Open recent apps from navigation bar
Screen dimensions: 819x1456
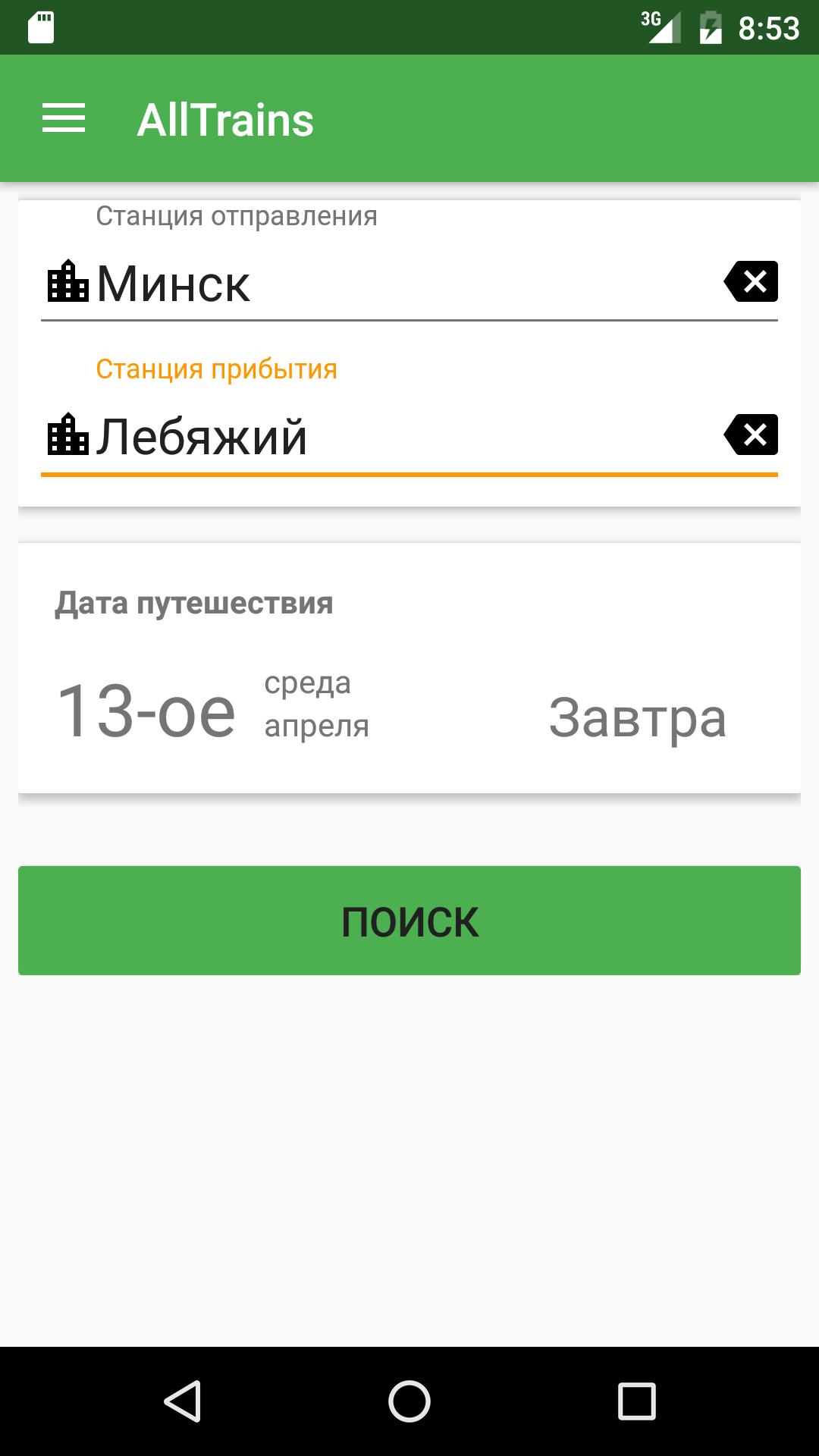(x=636, y=1401)
